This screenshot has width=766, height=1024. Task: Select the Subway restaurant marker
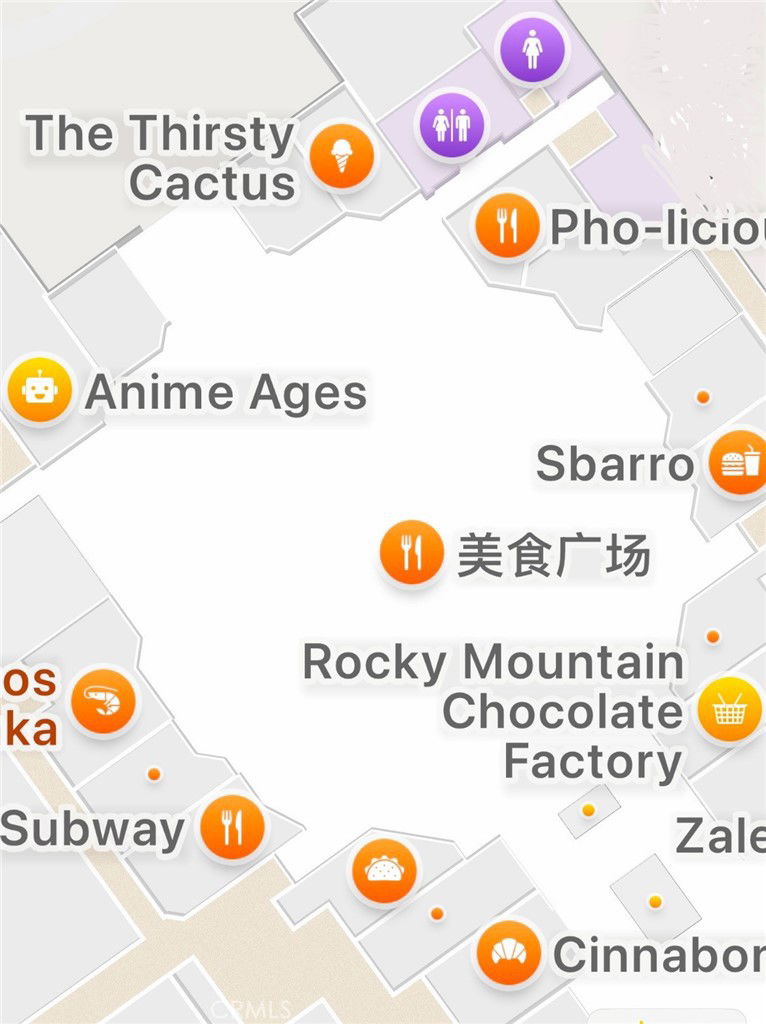tap(232, 827)
